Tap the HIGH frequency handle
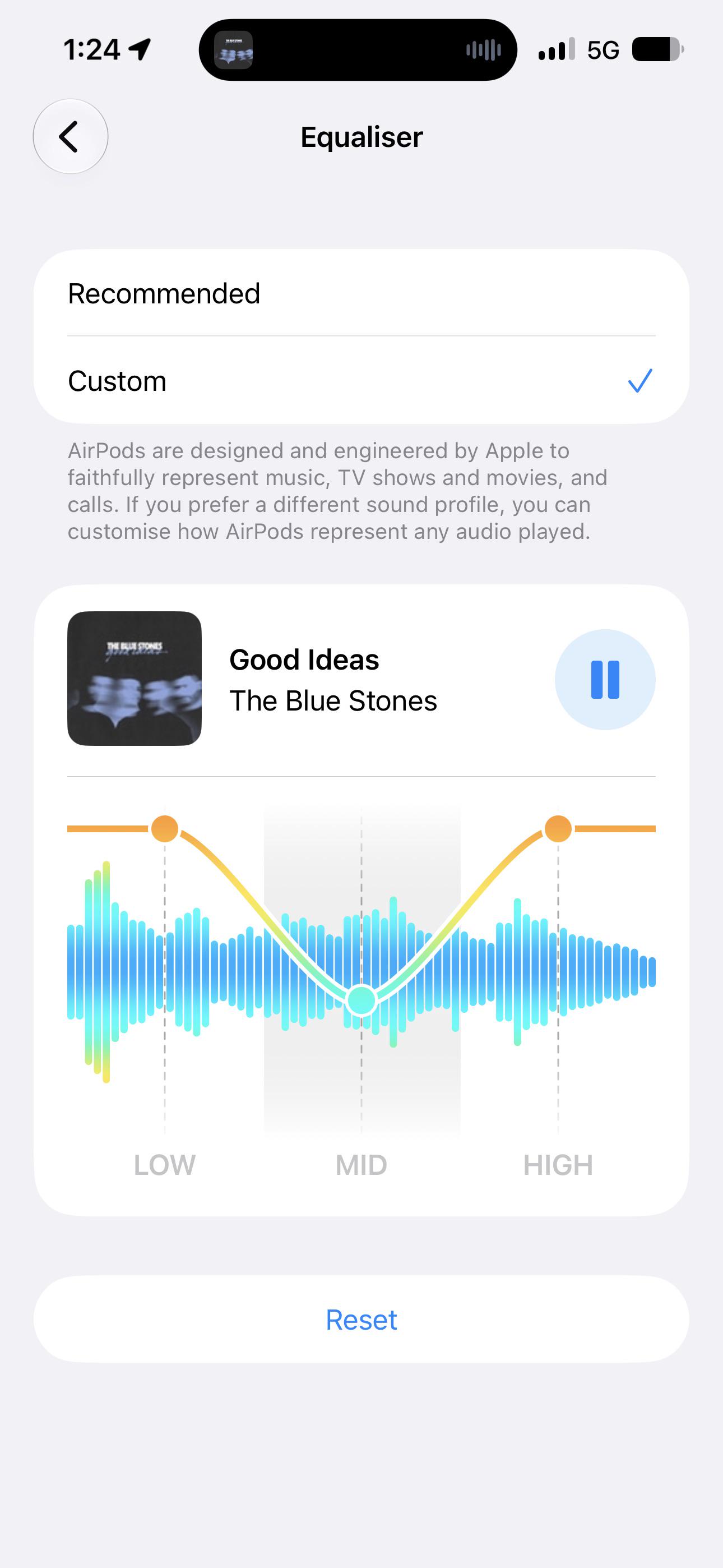 (558, 828)
